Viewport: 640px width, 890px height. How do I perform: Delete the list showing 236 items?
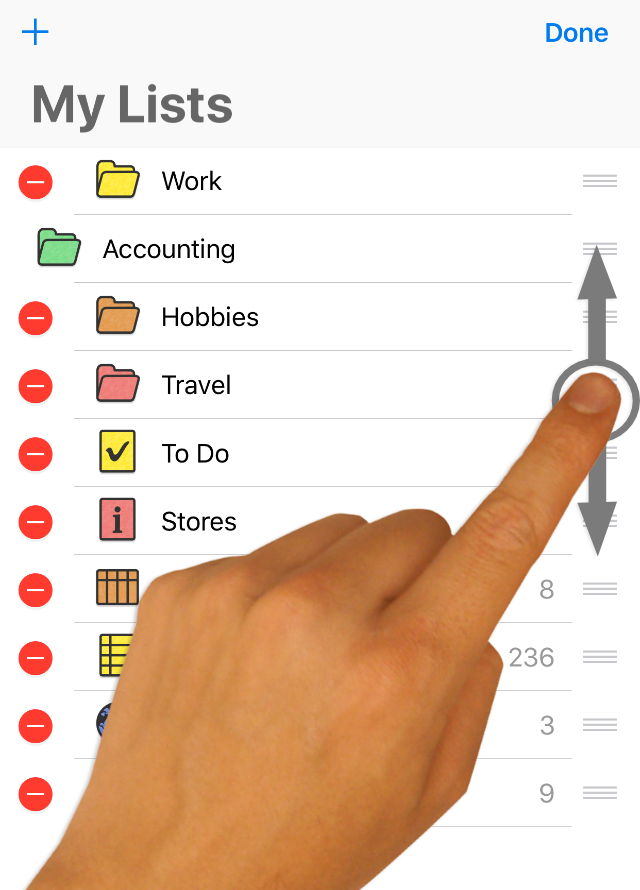35,658
